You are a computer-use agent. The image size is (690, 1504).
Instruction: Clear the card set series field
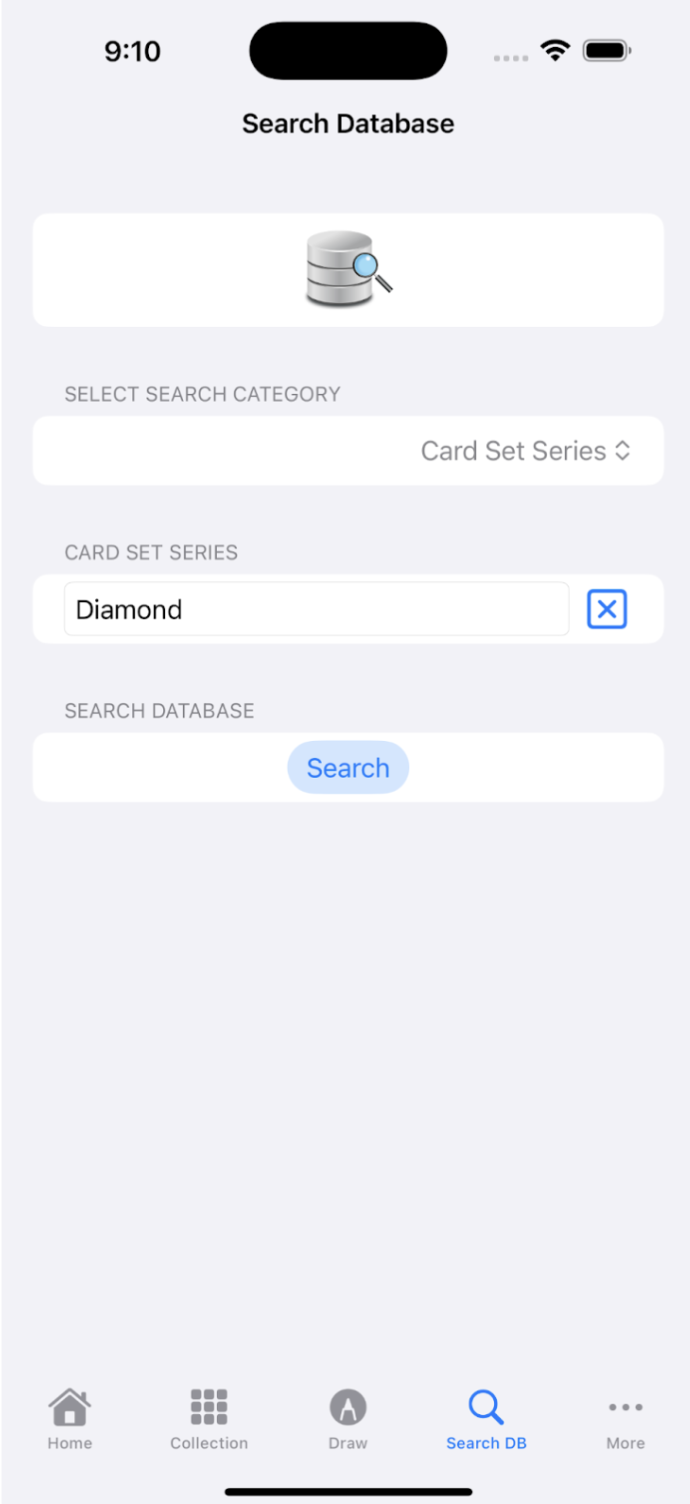pyautogui.click(x=607, y=609)
